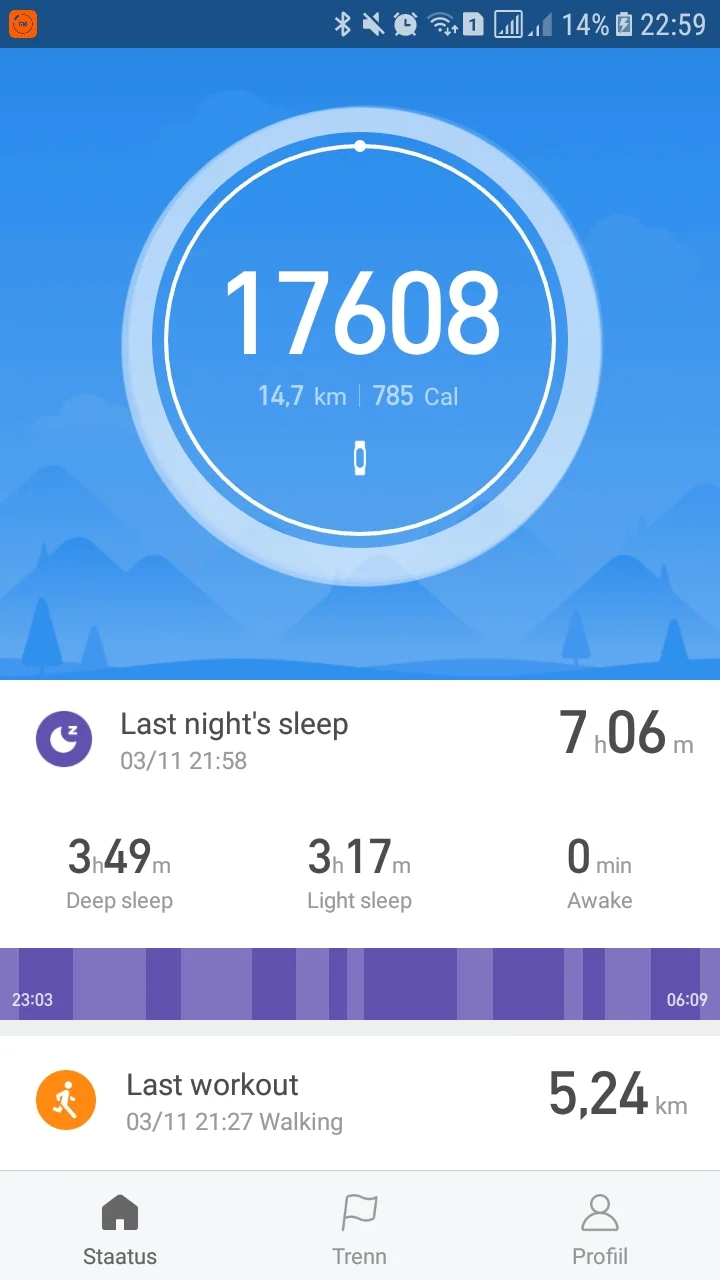Switch to the Profiil tab
The width and height of the screenshot is (720, 1280).
point(599,1227)
